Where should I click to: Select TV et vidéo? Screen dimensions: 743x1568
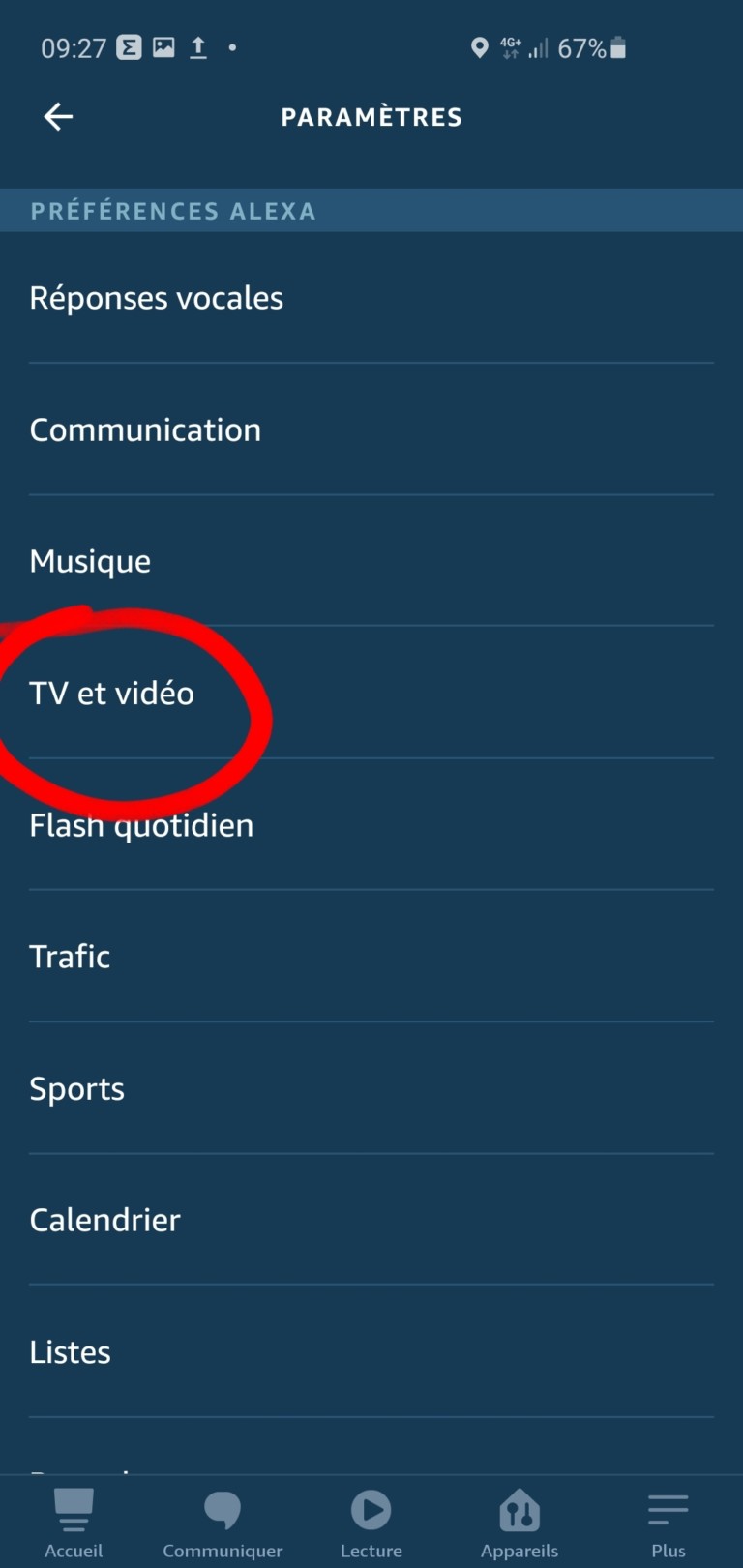pyautogui.click(x=112, y=693)
